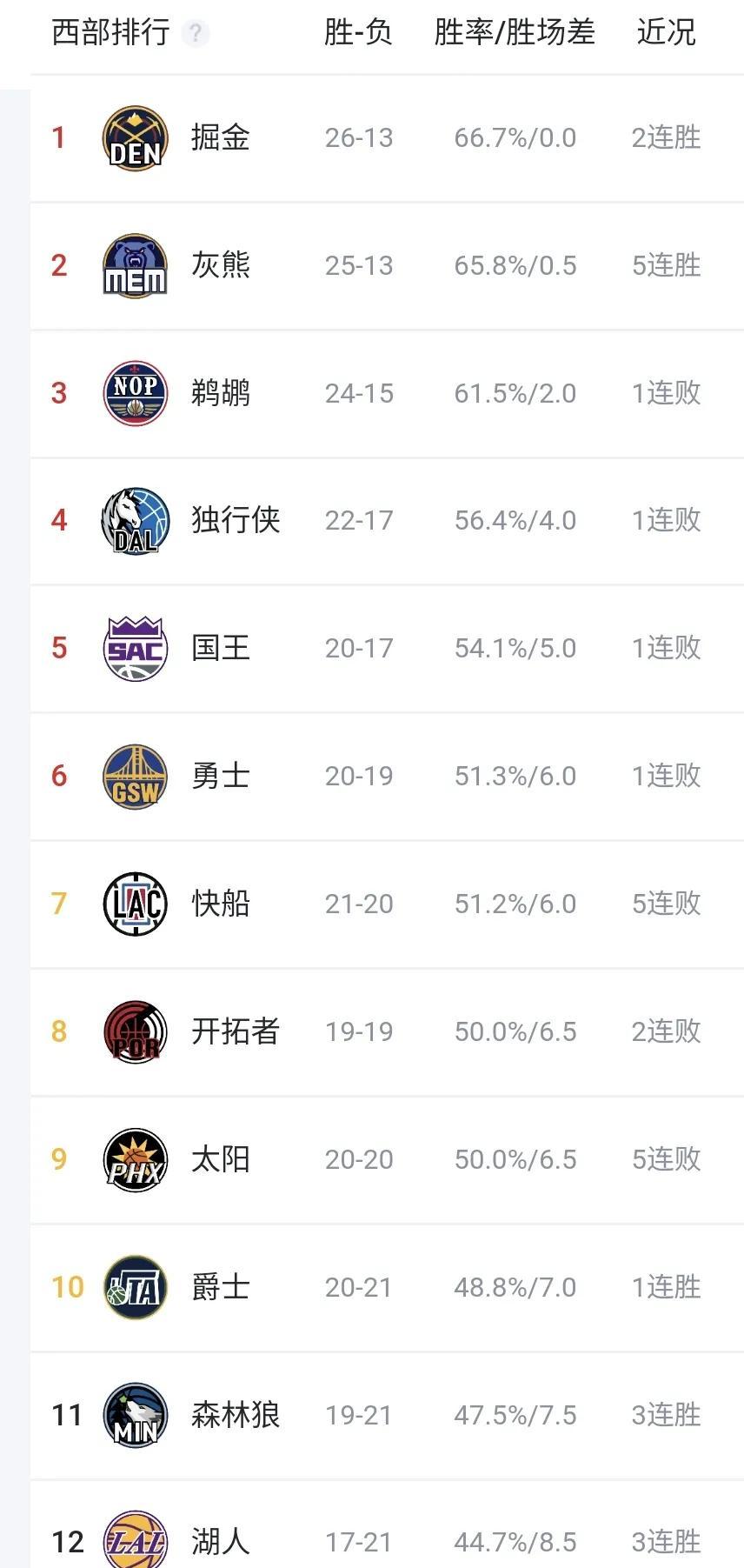Click the Timberwolves MIN wolf logo
This screenshot has width=744, height=1568.
(x=134, y=1415)
